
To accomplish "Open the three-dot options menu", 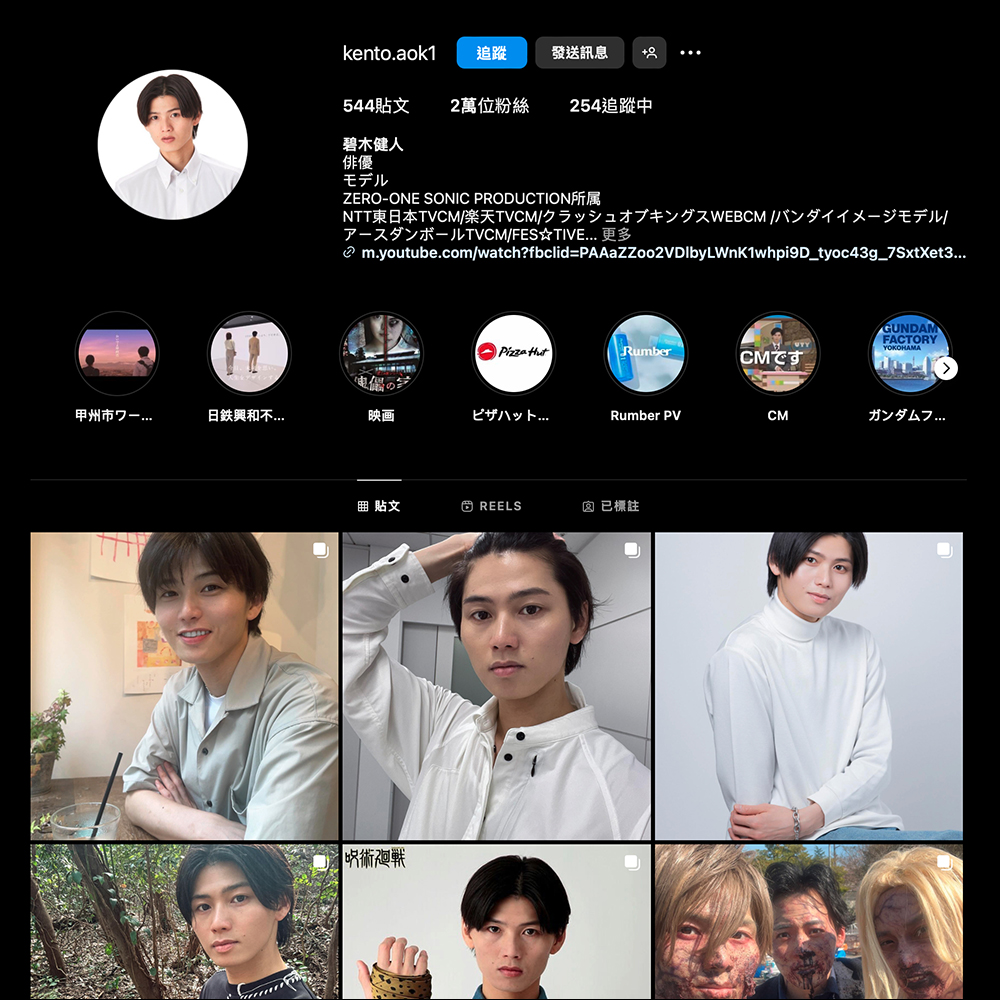I will [x=690, y=53].
